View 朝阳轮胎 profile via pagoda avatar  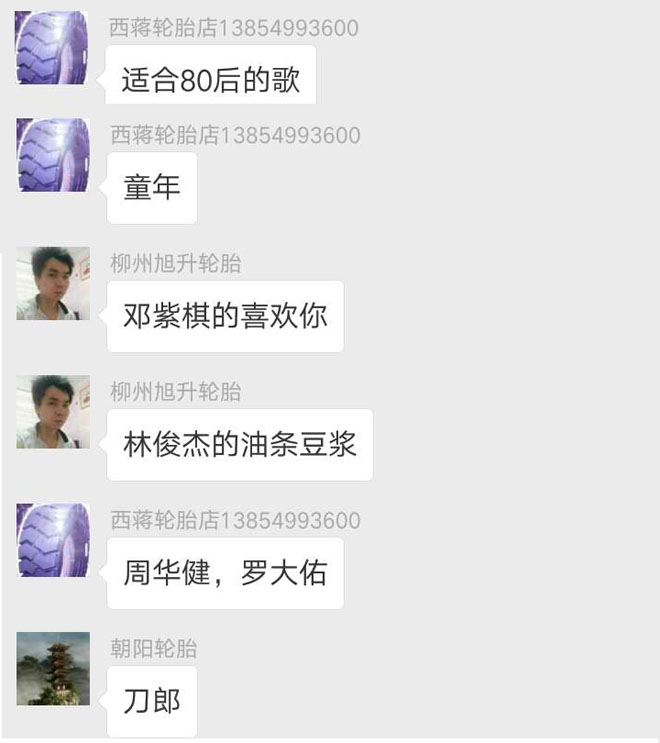pyautogui.click(x=52, y=668)
